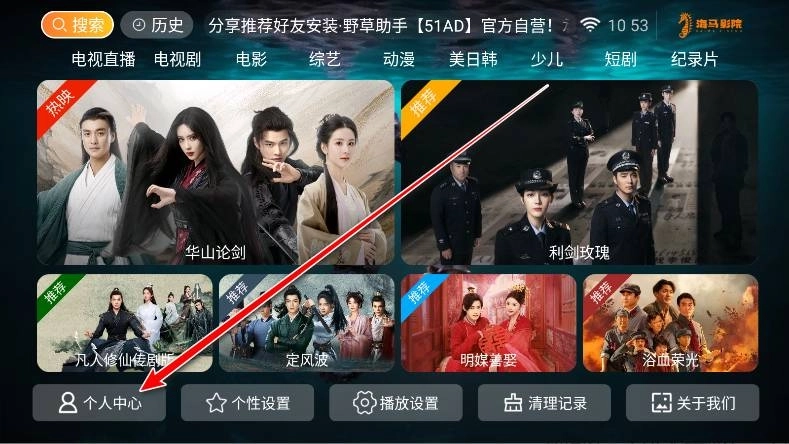789x444 pixels.
Task: Open 历史 watch history
Action: [157, 25]
